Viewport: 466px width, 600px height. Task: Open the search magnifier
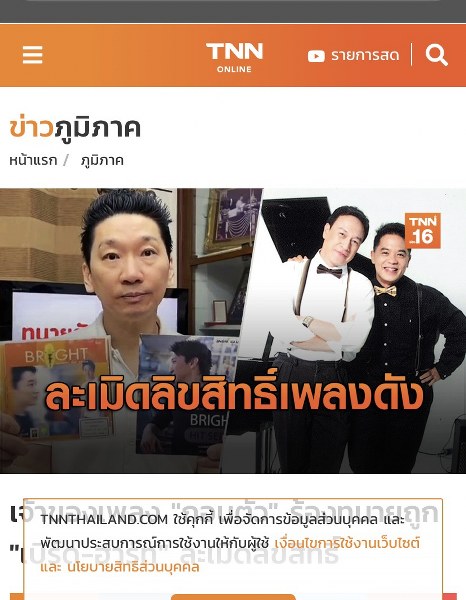[x=437, y=55]
